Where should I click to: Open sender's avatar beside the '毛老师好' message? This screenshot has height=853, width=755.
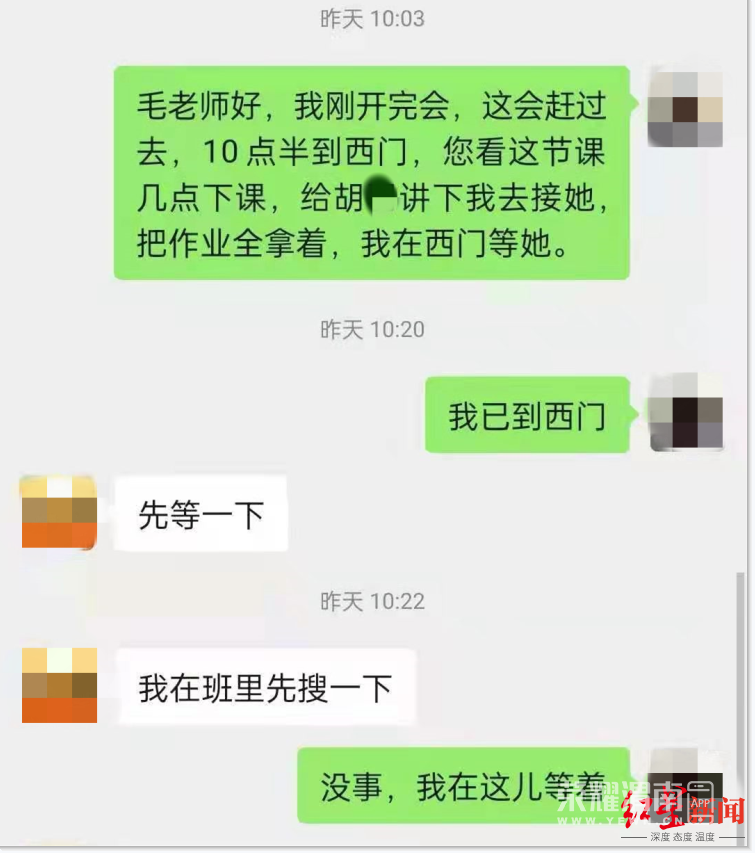tap(685, 108)
